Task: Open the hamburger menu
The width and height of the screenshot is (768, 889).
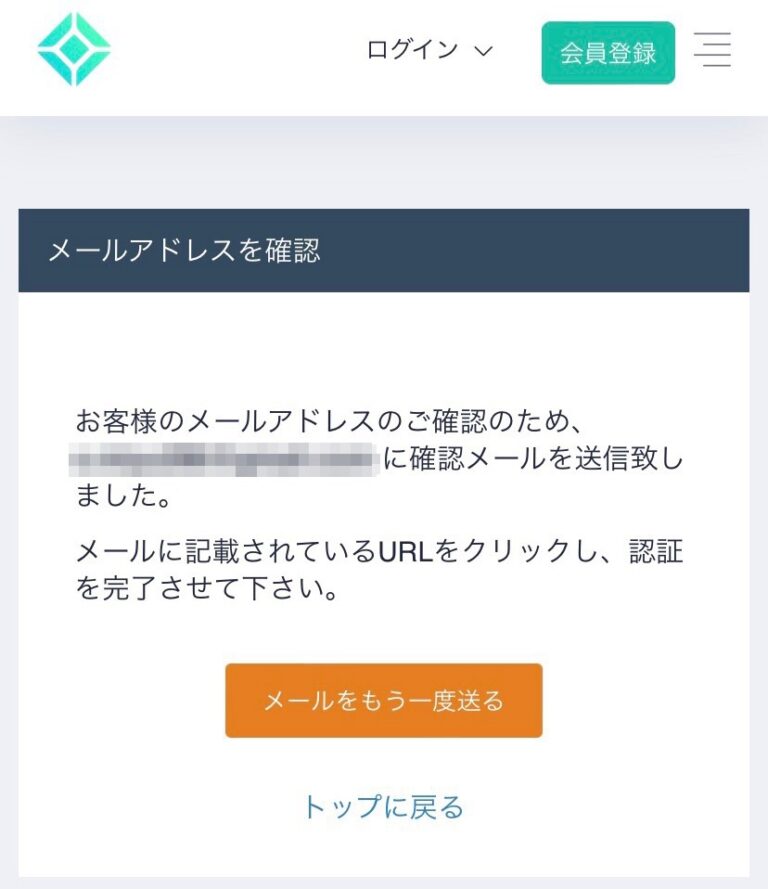Action: 713,50
